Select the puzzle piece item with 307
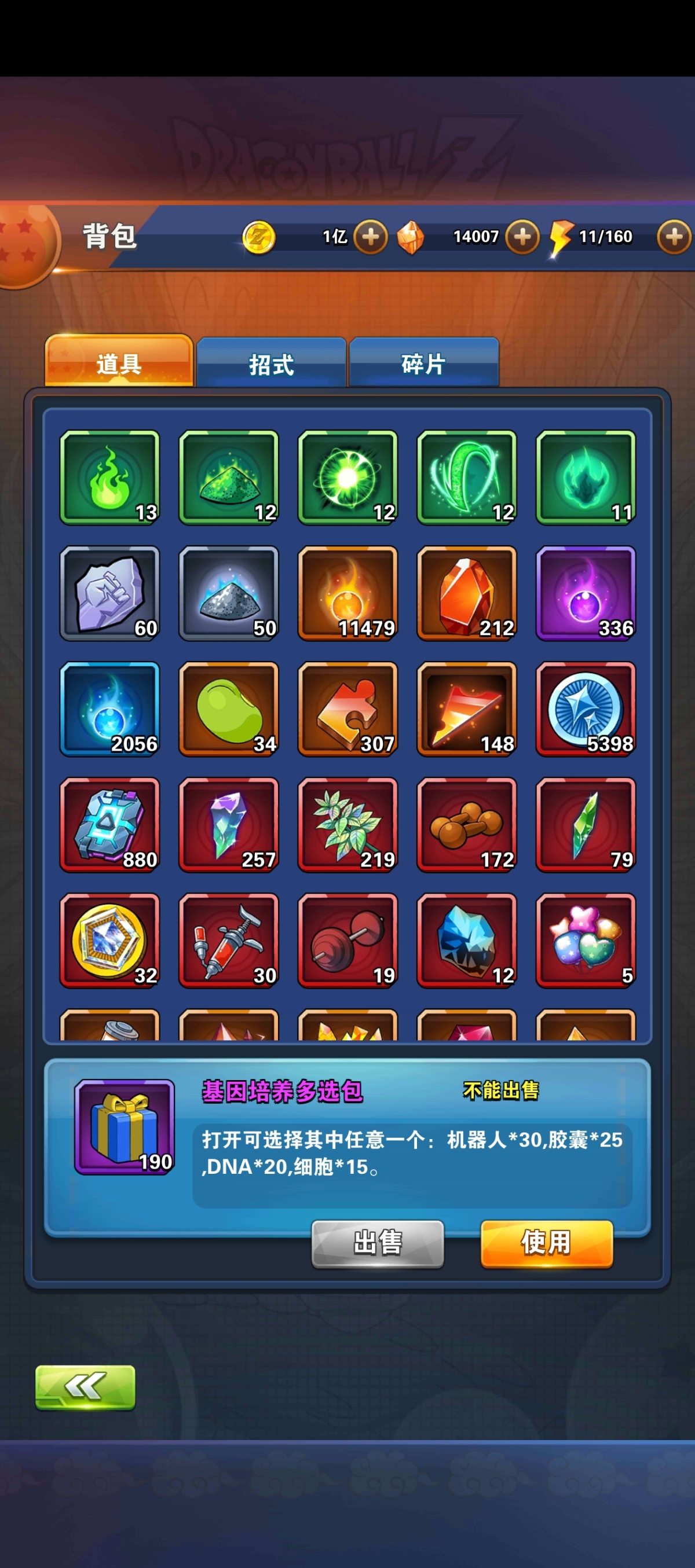Image resolution: width=695 pixels, height=1568 pixels. point(348,709)
